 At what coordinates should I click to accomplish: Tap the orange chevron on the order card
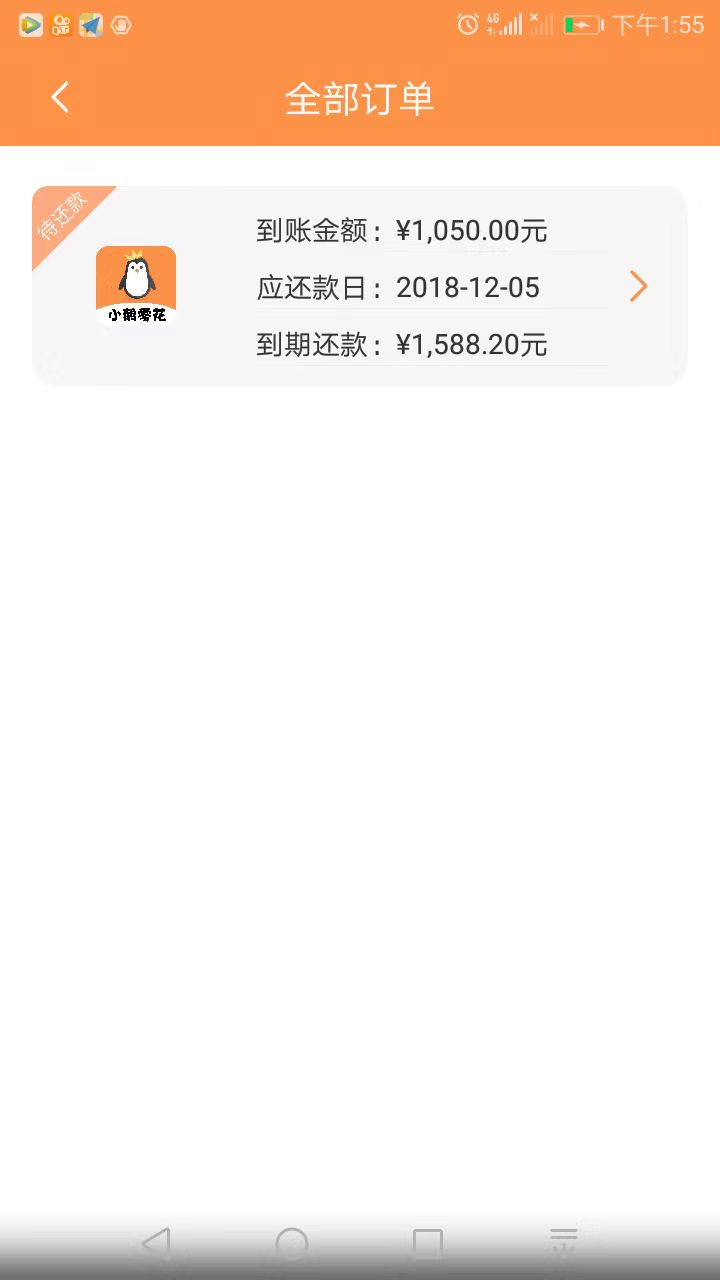pos(638,287)
